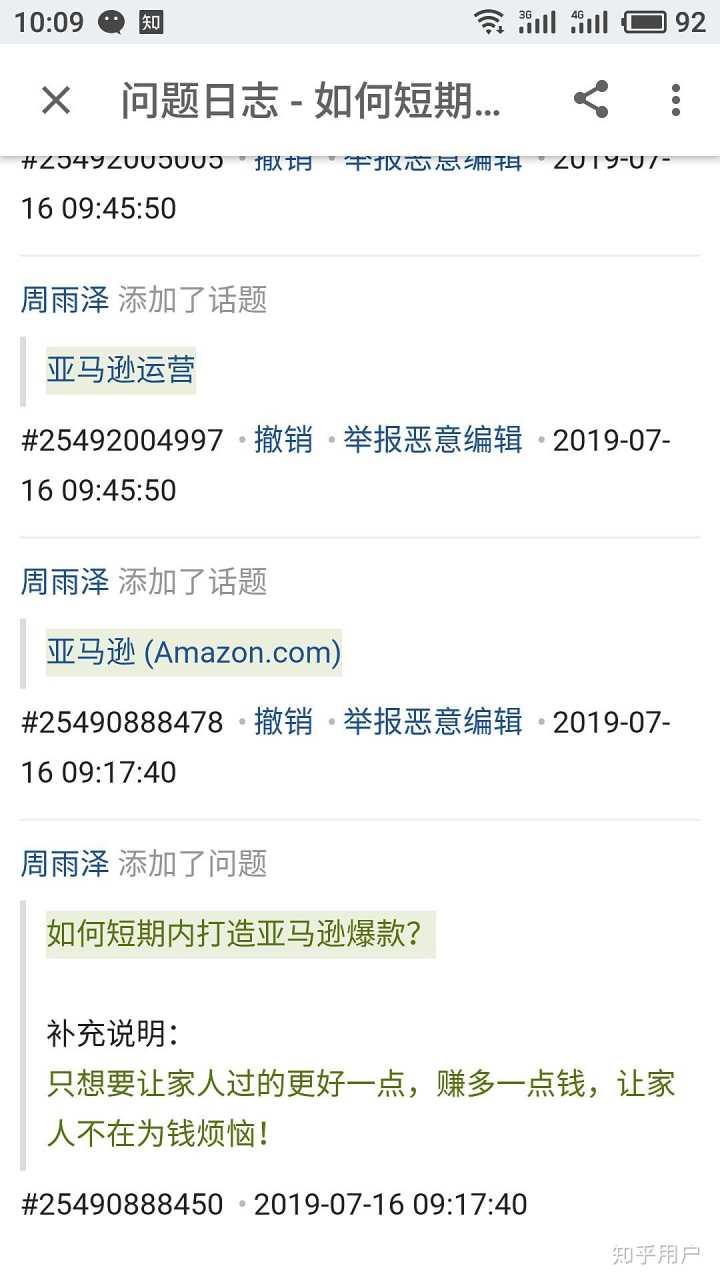The image size is (720, 1280).
Task: Open the 亚马逊运营 topic
Action: 120,370
